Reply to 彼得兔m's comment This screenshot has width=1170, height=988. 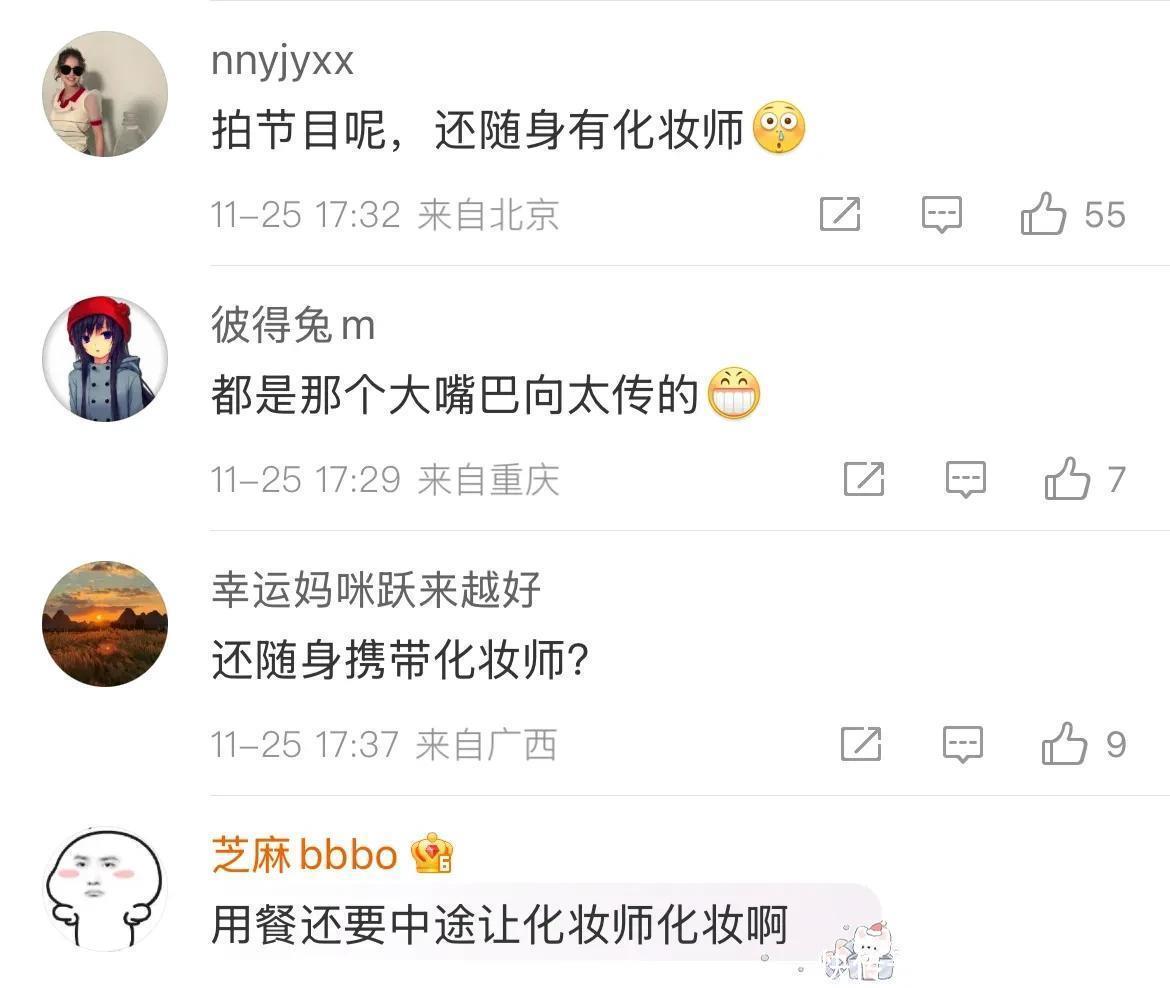coord(965,479)
